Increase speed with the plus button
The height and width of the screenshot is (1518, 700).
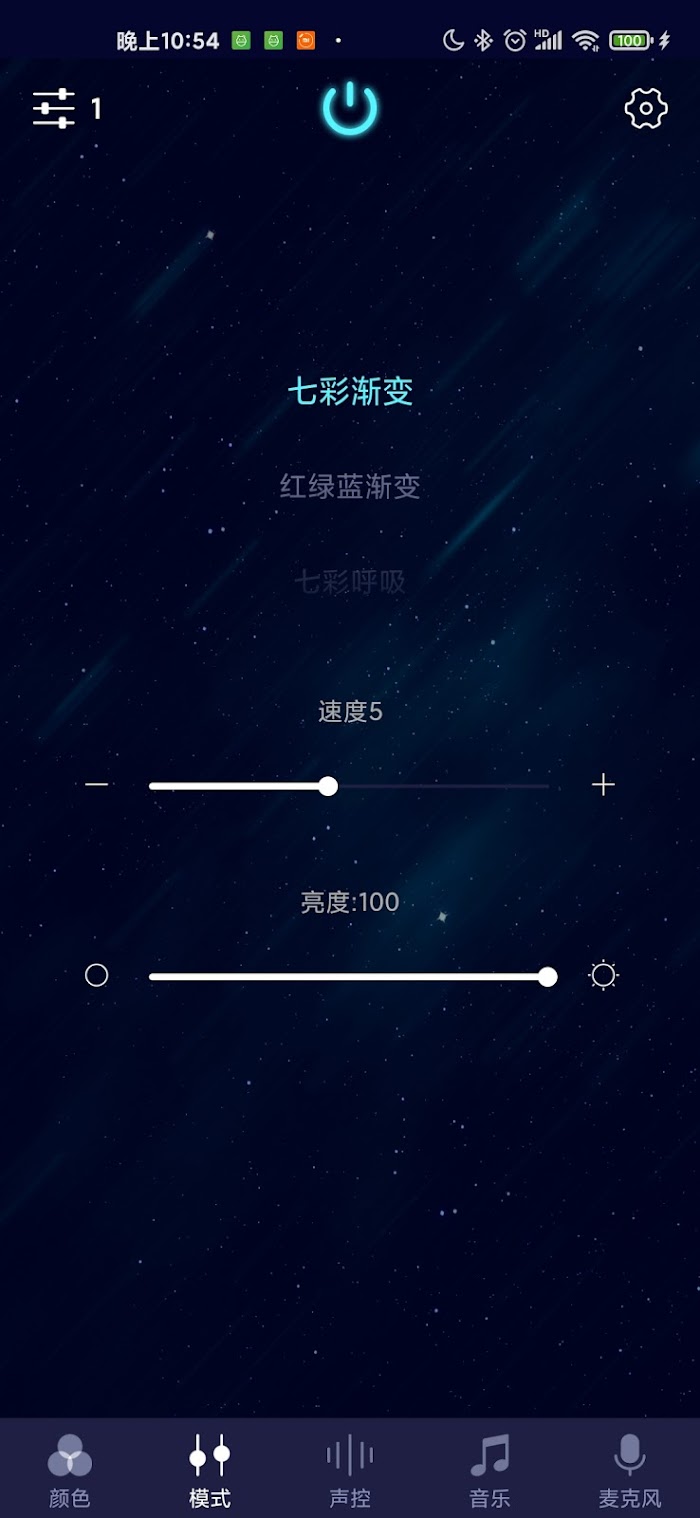click(602, 785)
